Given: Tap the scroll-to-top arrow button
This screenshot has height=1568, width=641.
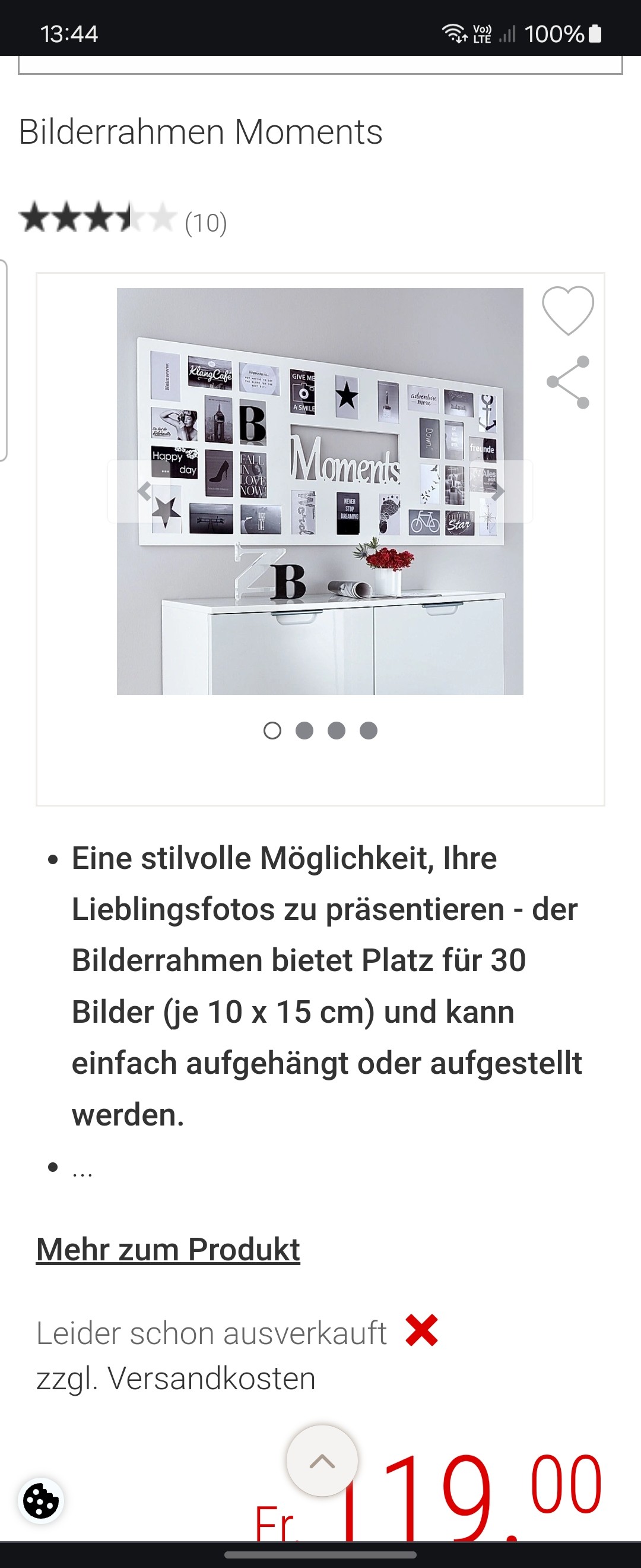Looking at the screenshot, I should pos(322,1461).
